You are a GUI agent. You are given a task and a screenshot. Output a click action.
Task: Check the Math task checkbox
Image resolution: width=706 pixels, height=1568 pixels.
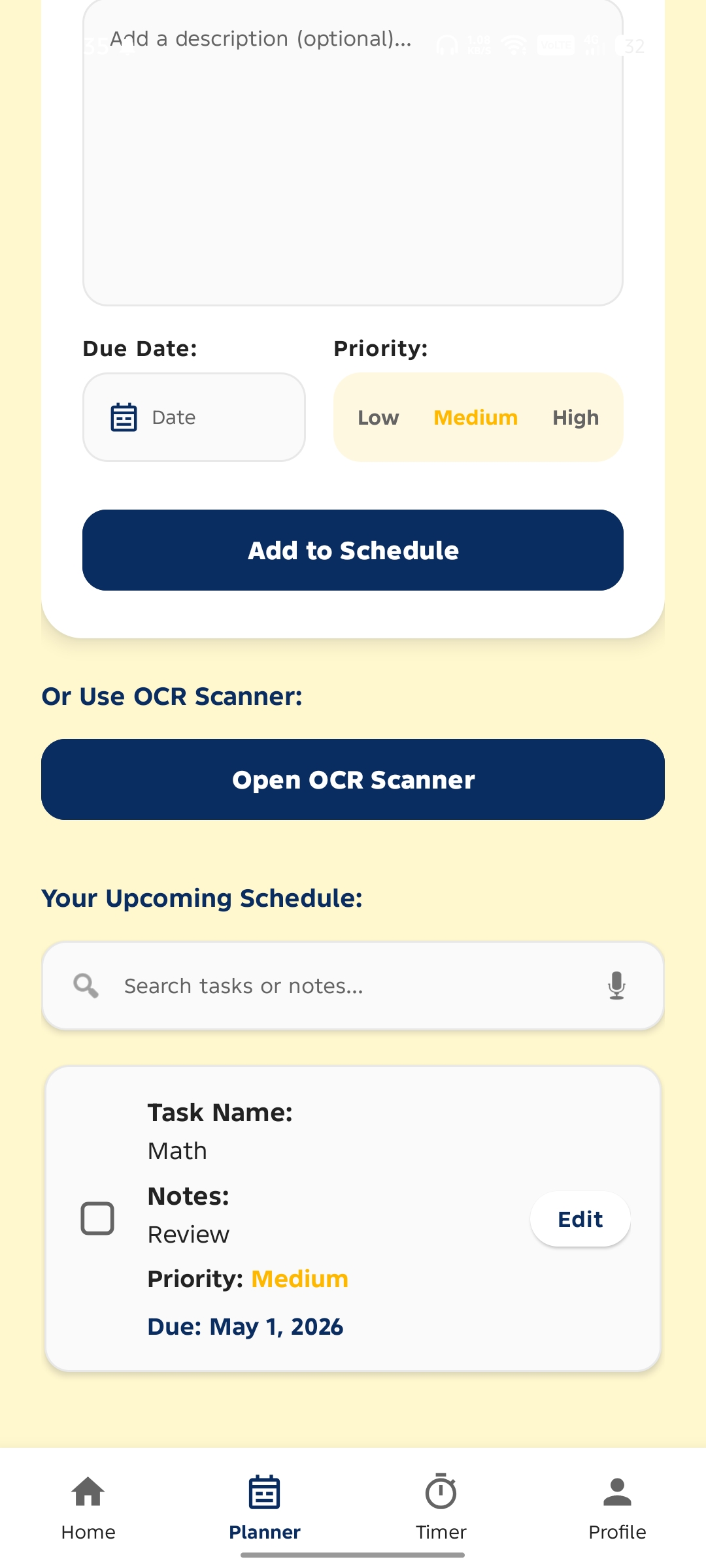(x=97, y=1218)
